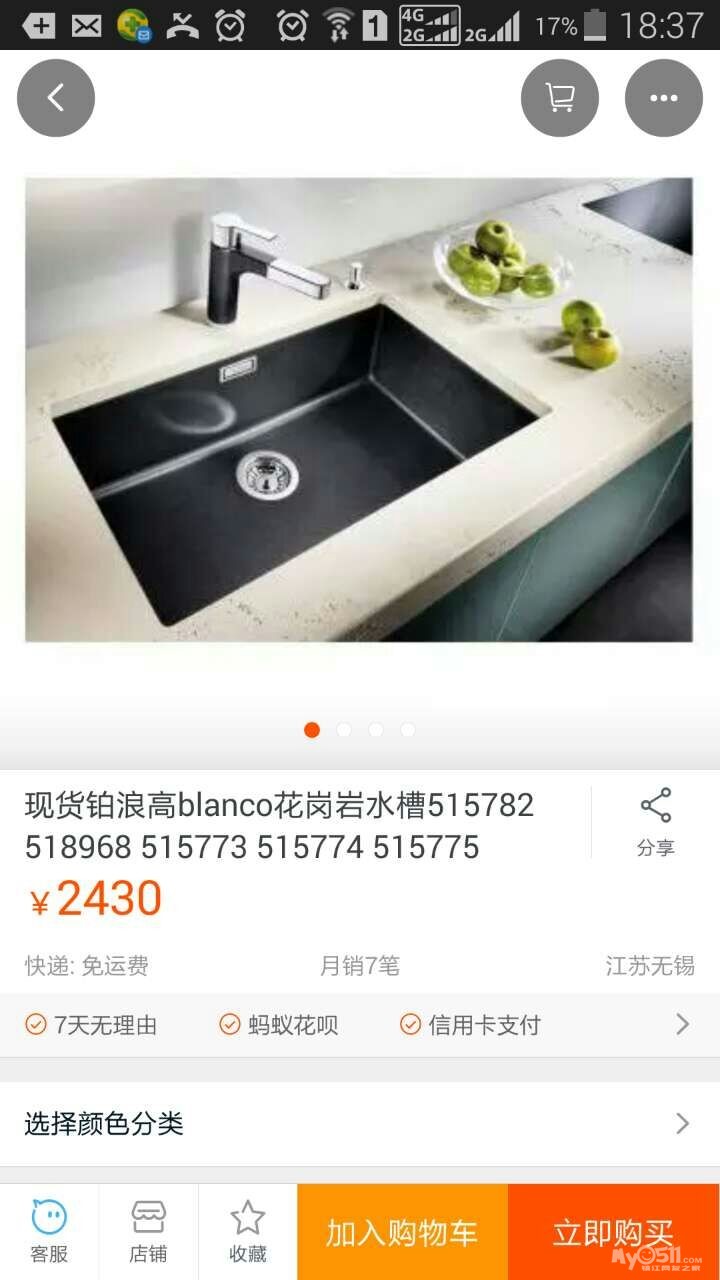
Task: Open 选择颜色分类 options
Action: [360, 1123]
